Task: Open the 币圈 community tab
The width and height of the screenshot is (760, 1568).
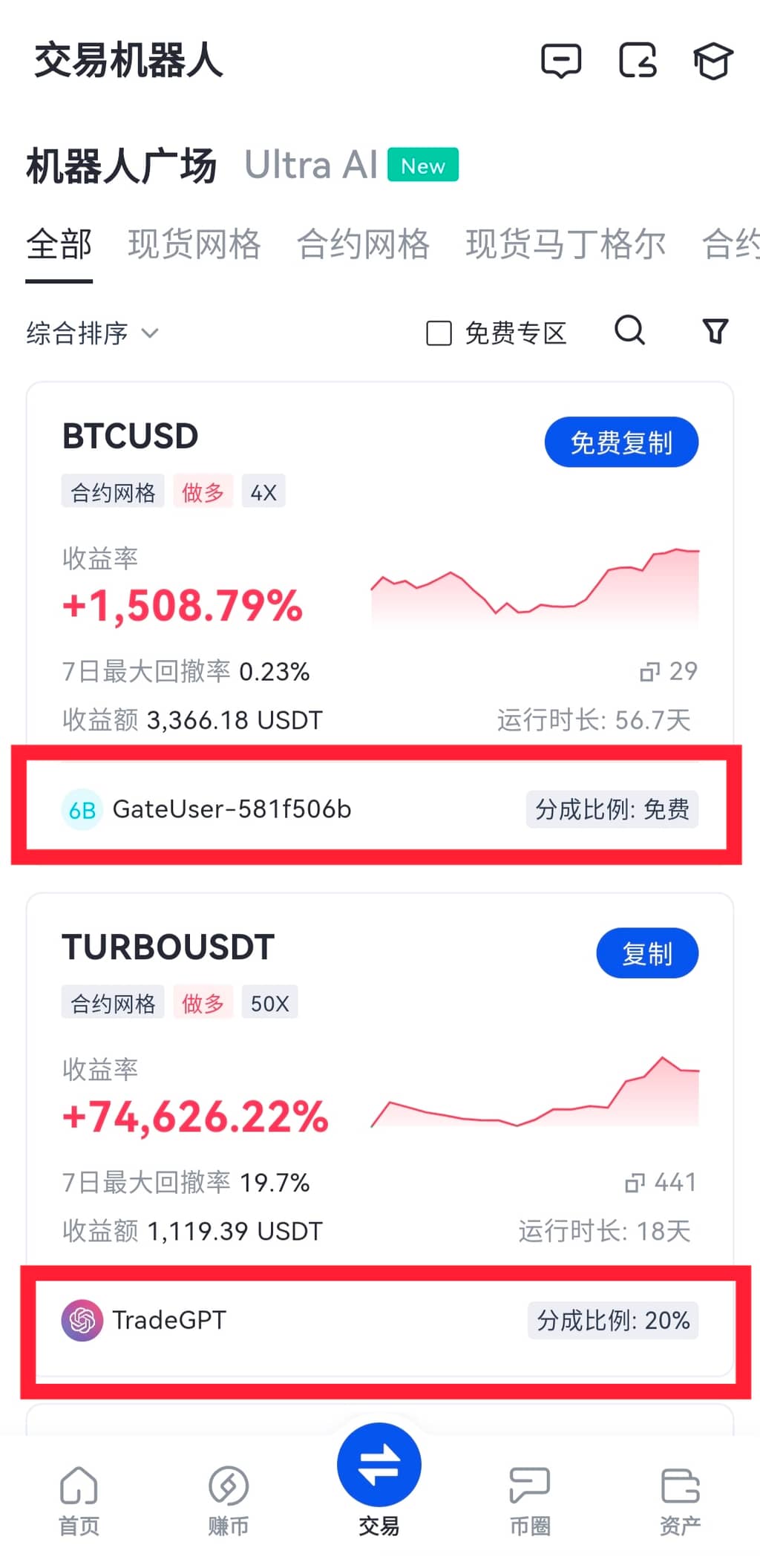Action: click(530, 1500)
